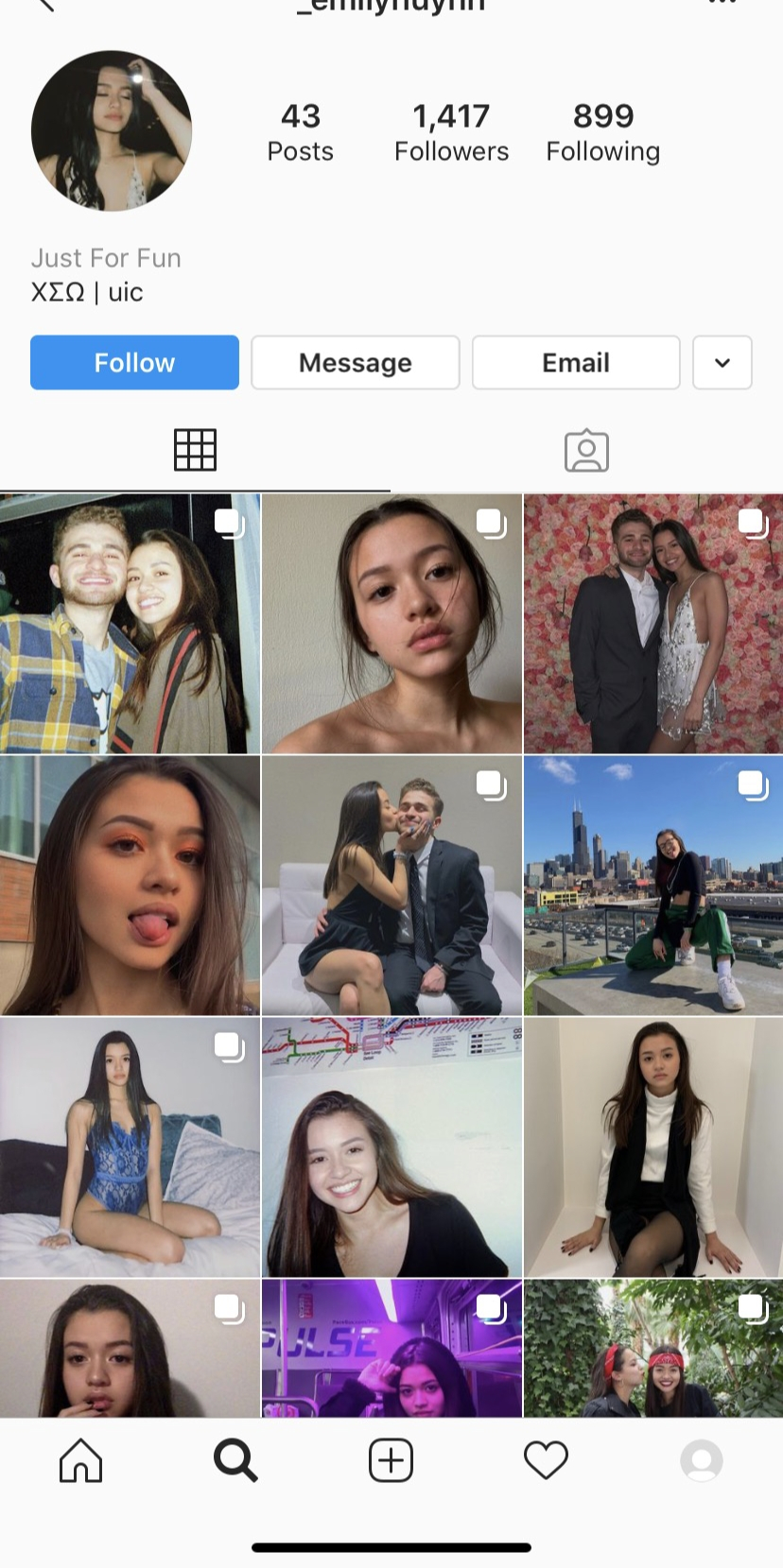Go to the home feed
This screenshot has width=783, height=1568.
tap(80, 1461)
